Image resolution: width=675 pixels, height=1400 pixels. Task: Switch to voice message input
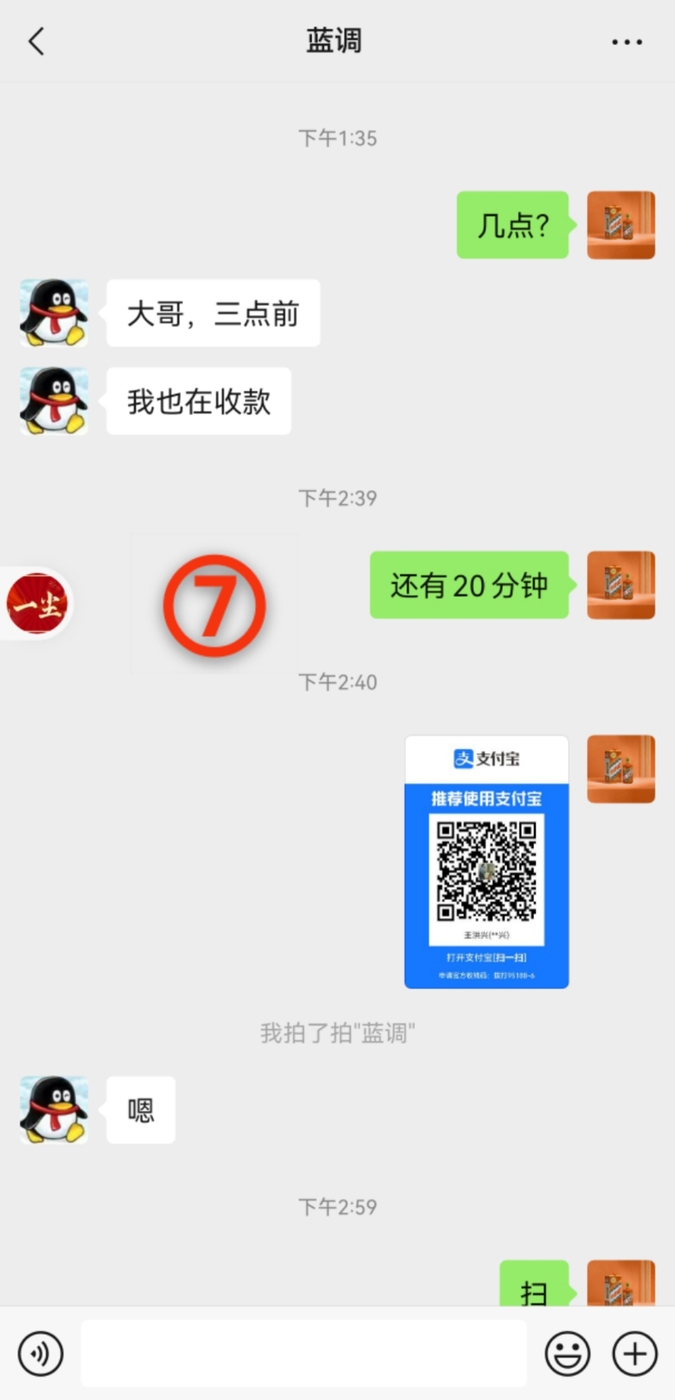[x=40, y=1354]
